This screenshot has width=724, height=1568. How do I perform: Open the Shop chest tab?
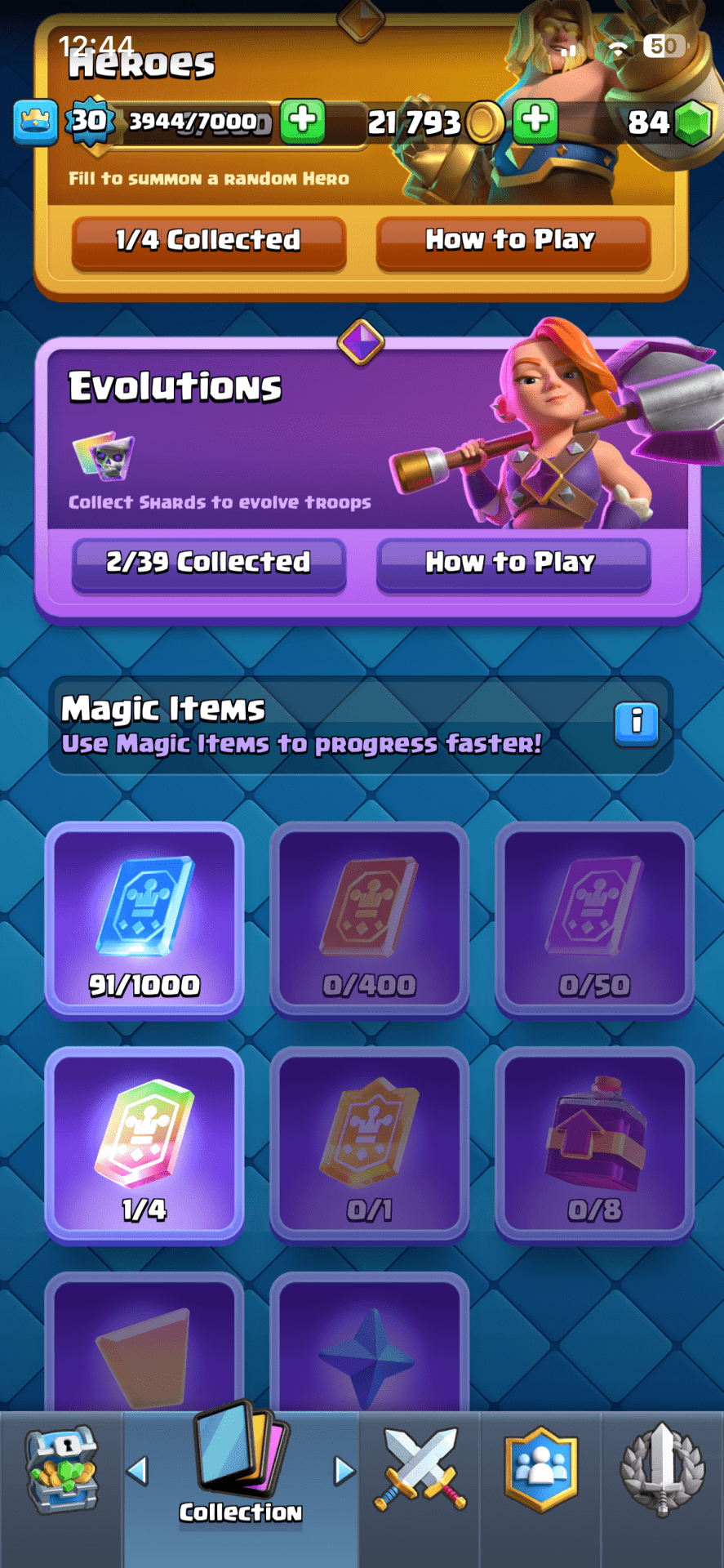[x=61, y=1470]
